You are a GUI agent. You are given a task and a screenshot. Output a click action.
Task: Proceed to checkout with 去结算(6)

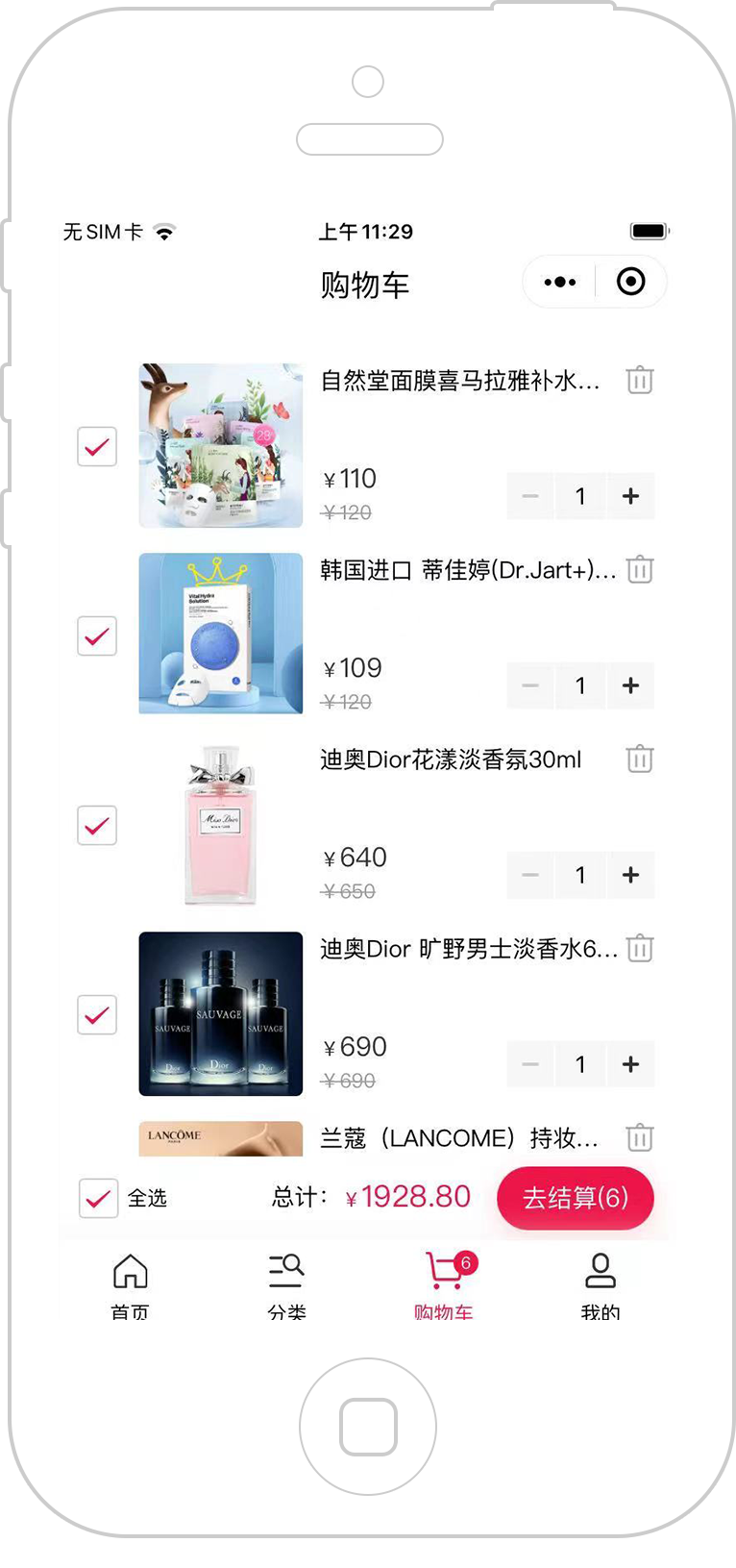pyautogui.click(x=576, y=1198)
